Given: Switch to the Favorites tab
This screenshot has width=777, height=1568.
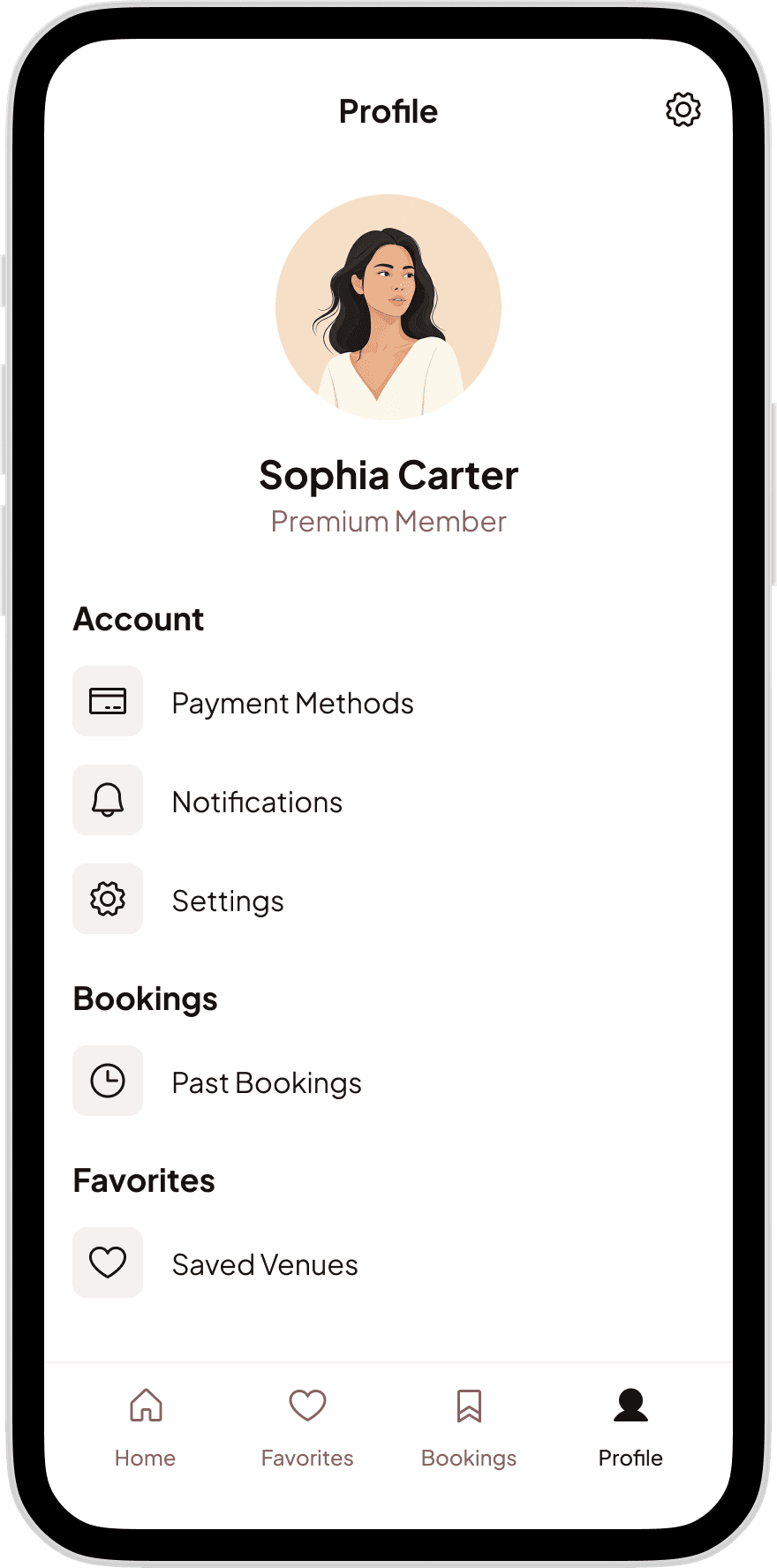Looking at the screenshot, I should pos(307,1423).
